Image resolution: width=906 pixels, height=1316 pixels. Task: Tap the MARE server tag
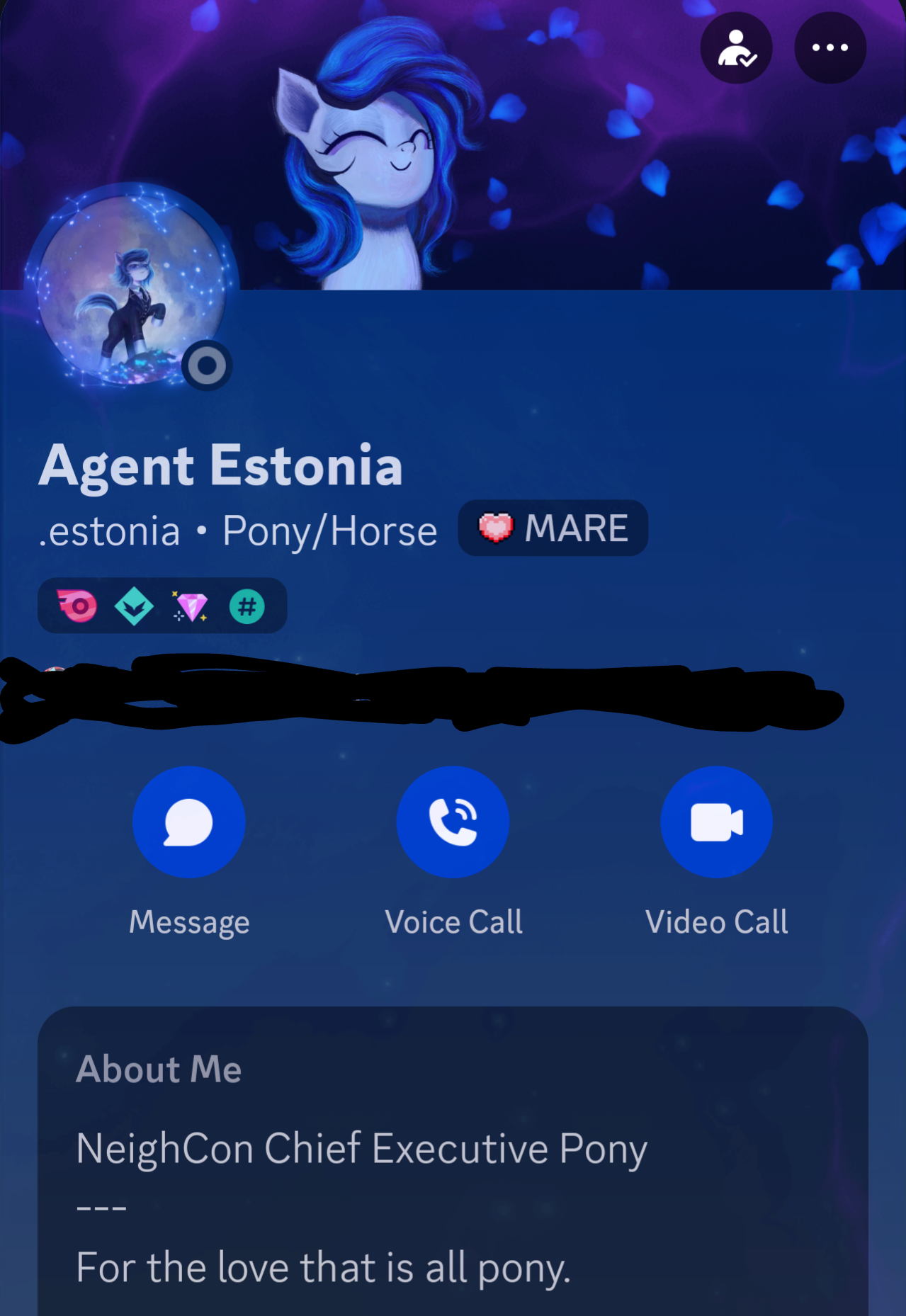[553, 528]
